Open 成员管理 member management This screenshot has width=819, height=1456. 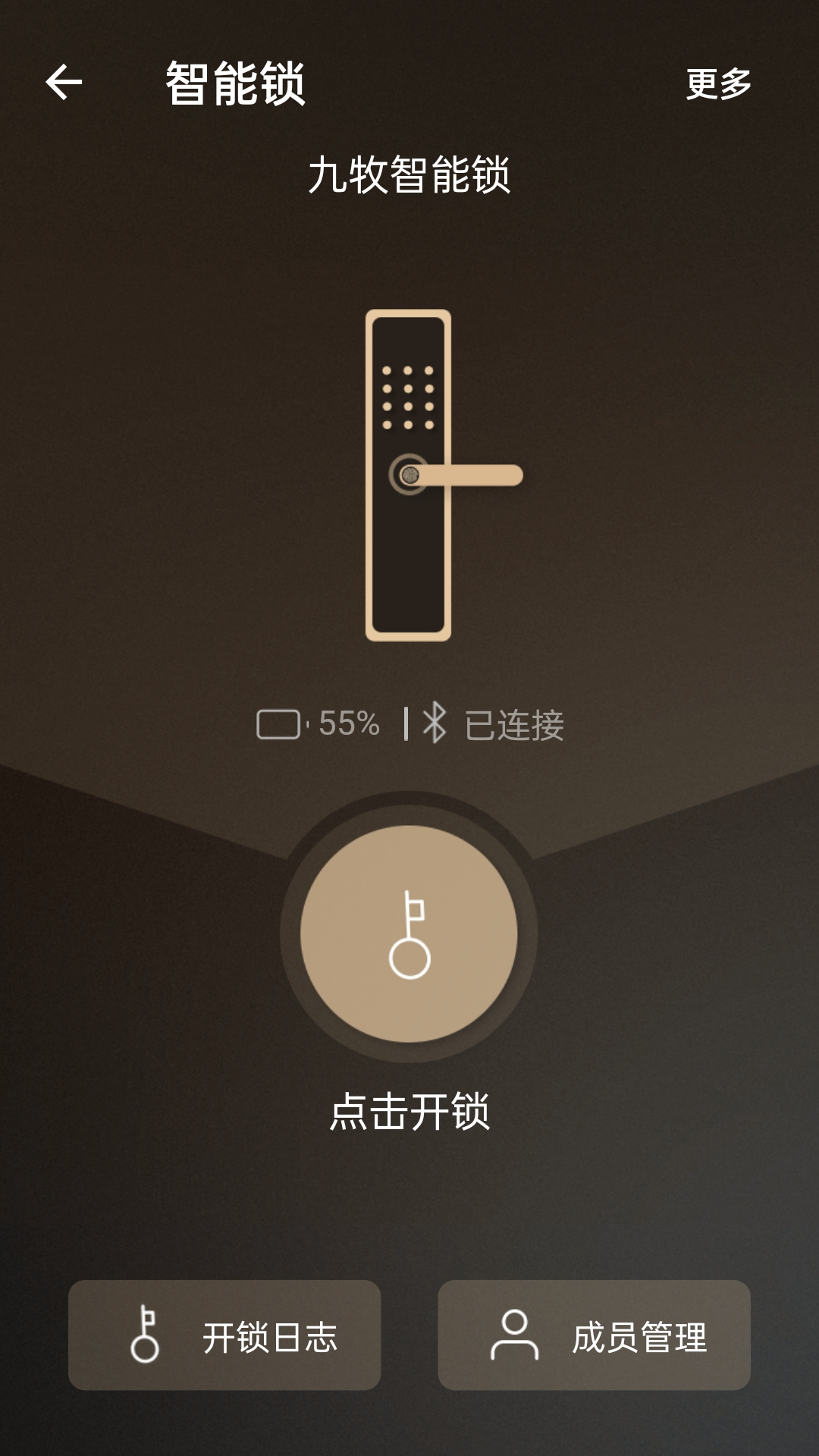594,1335
